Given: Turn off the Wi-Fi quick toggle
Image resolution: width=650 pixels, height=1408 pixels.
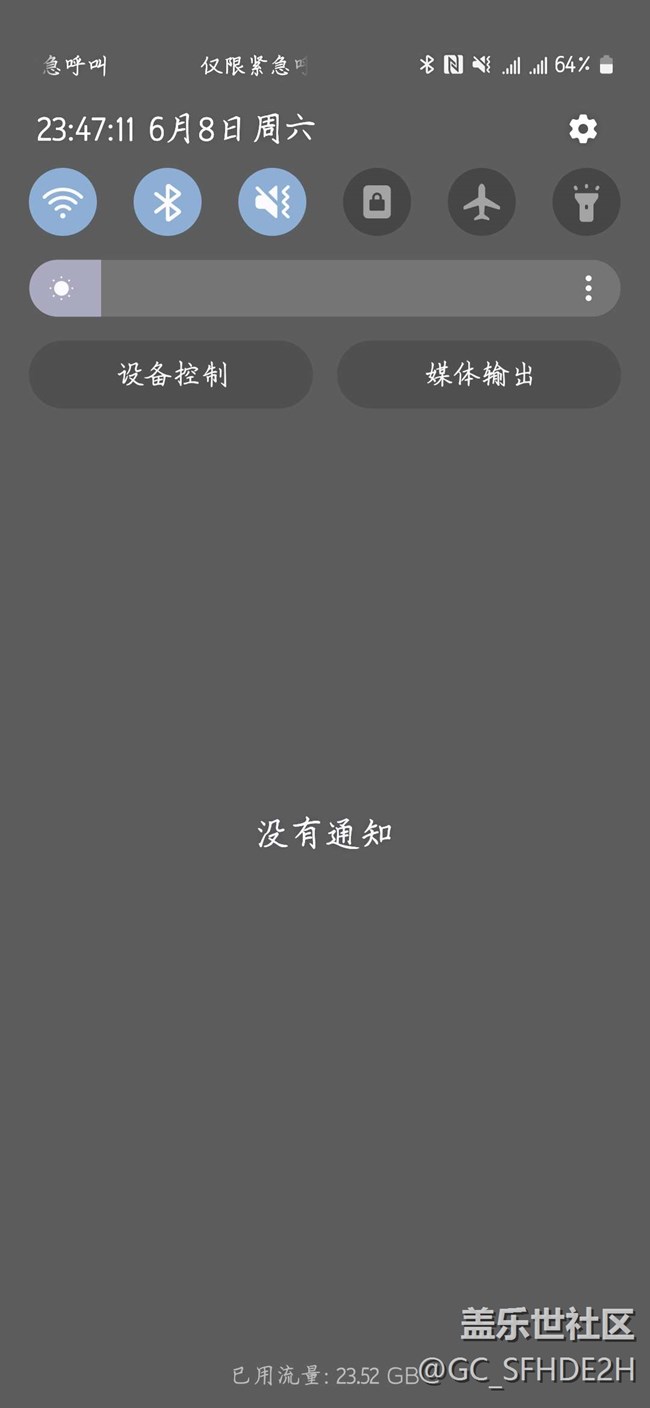Looking at the screenshot, I should 63,202.
